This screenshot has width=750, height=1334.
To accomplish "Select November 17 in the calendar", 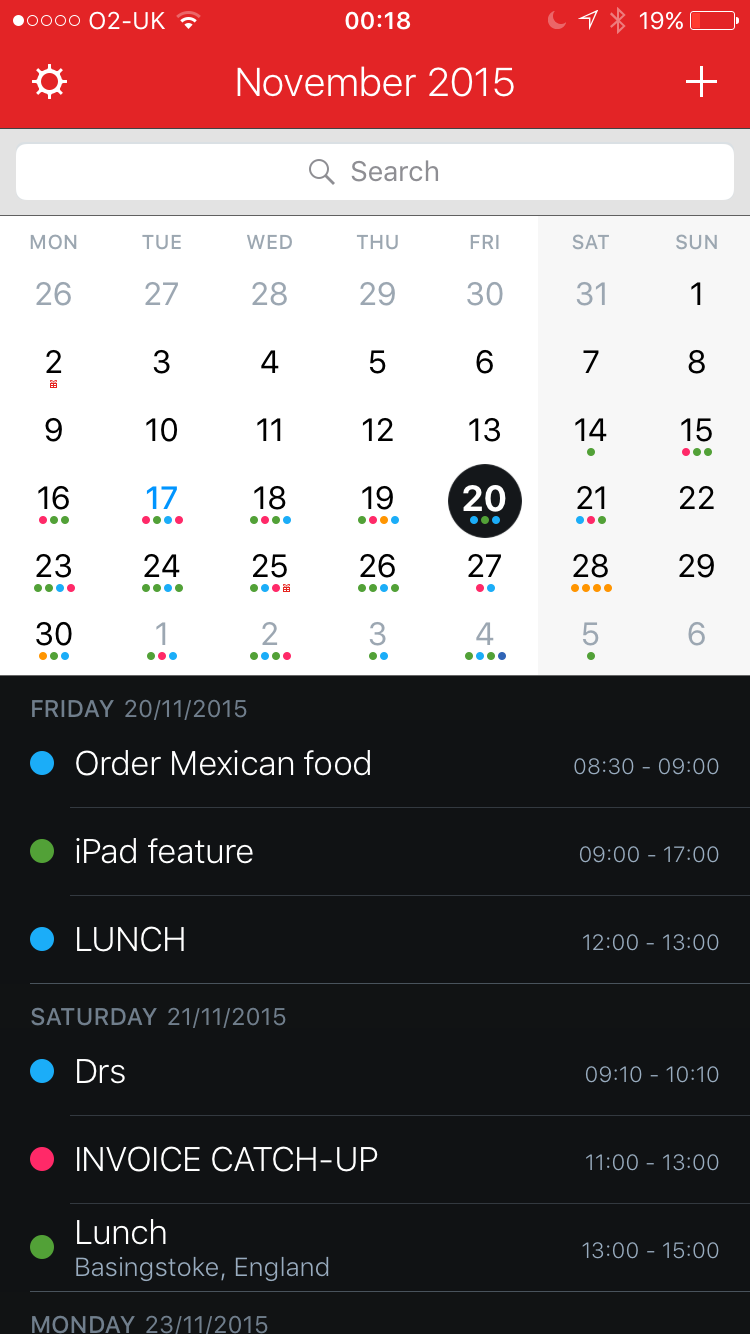I will (161, 502).
